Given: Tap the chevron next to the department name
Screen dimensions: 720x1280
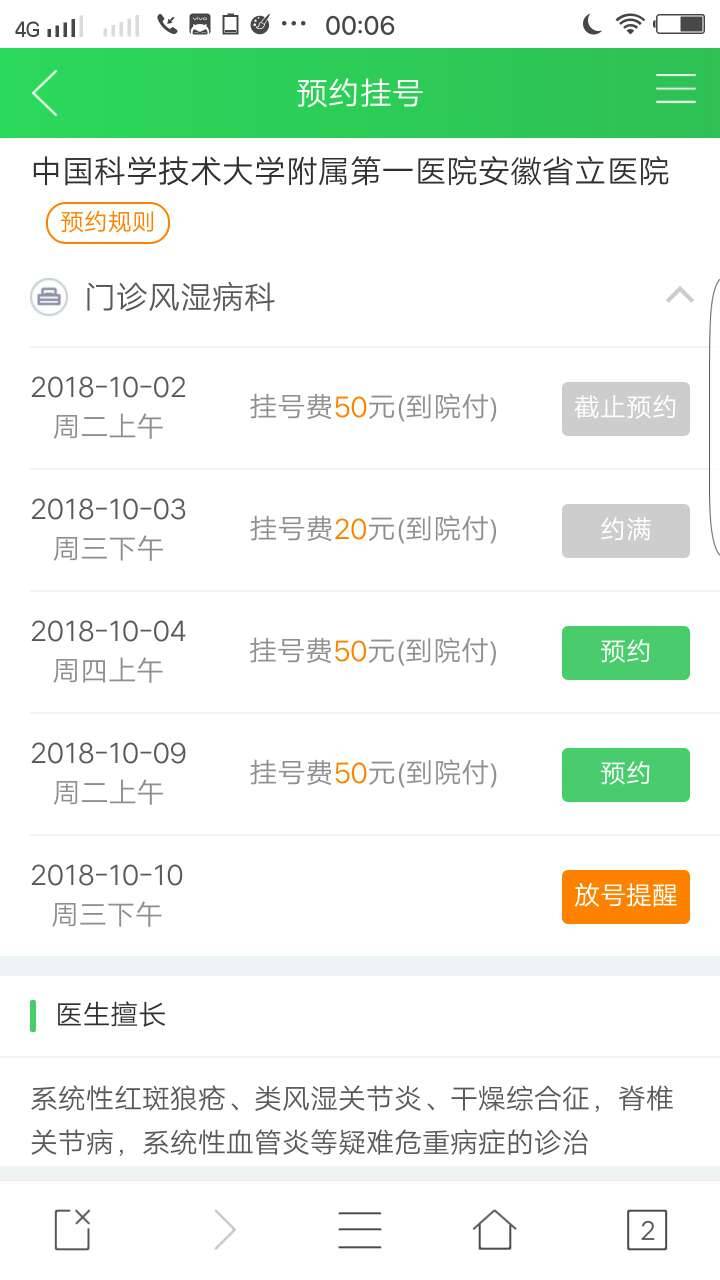Looking at the screenshot, I should (680, 296).
